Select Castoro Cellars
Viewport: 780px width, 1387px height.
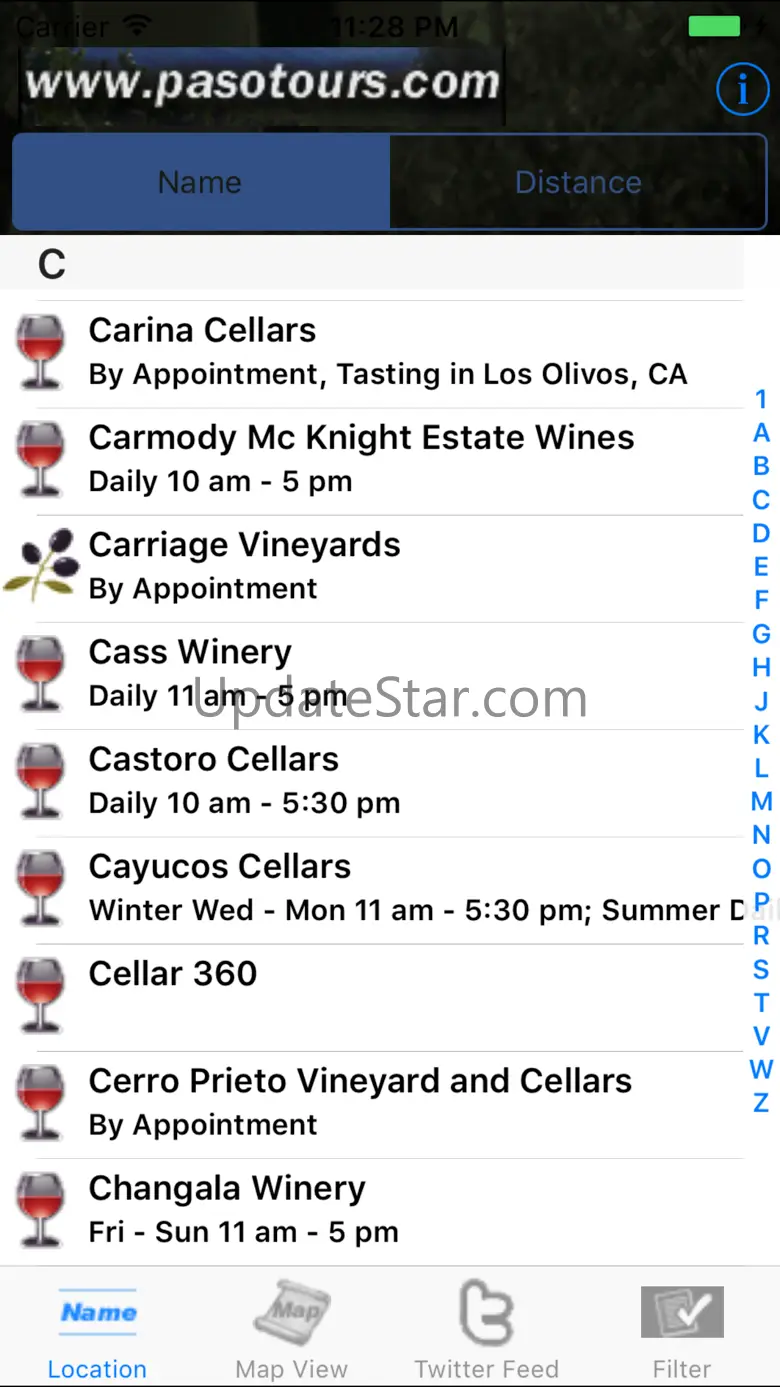pyautogui.click(x=372, y=781)
